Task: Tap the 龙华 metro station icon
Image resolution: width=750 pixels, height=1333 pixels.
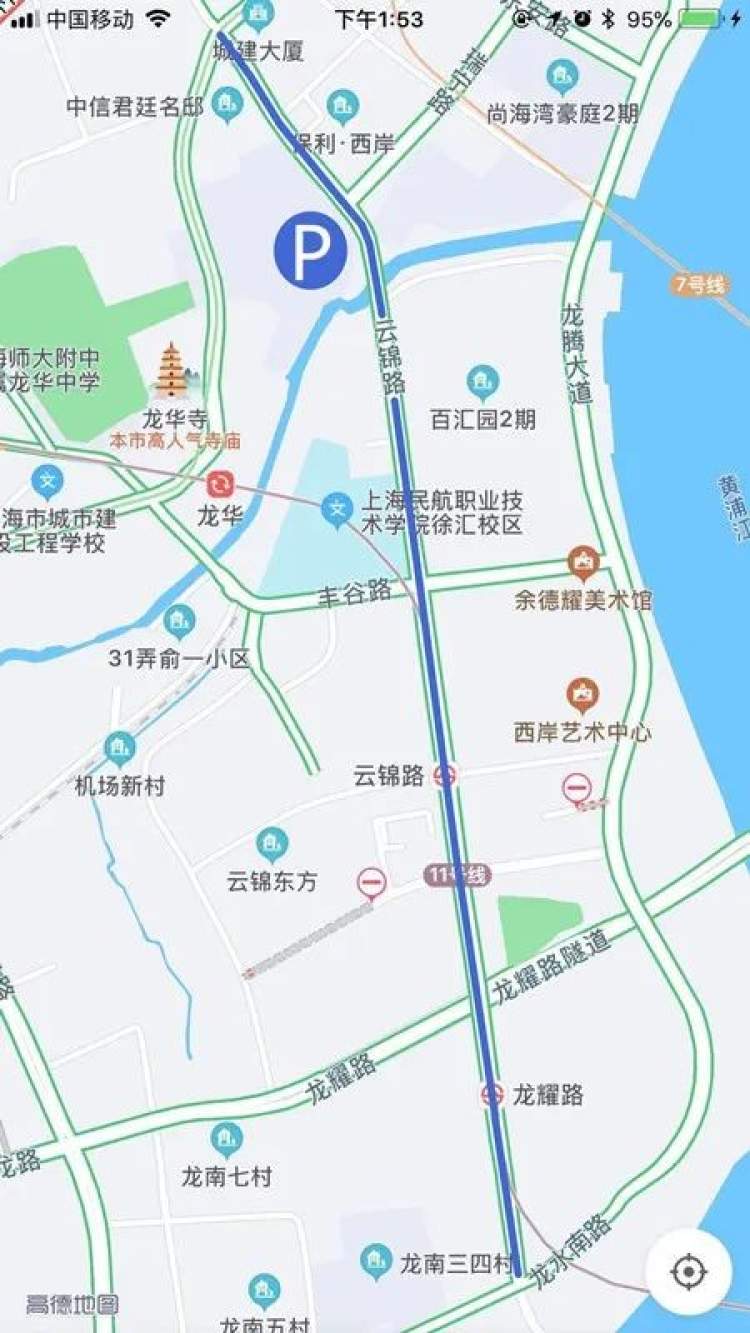Action: click(220, 486)
